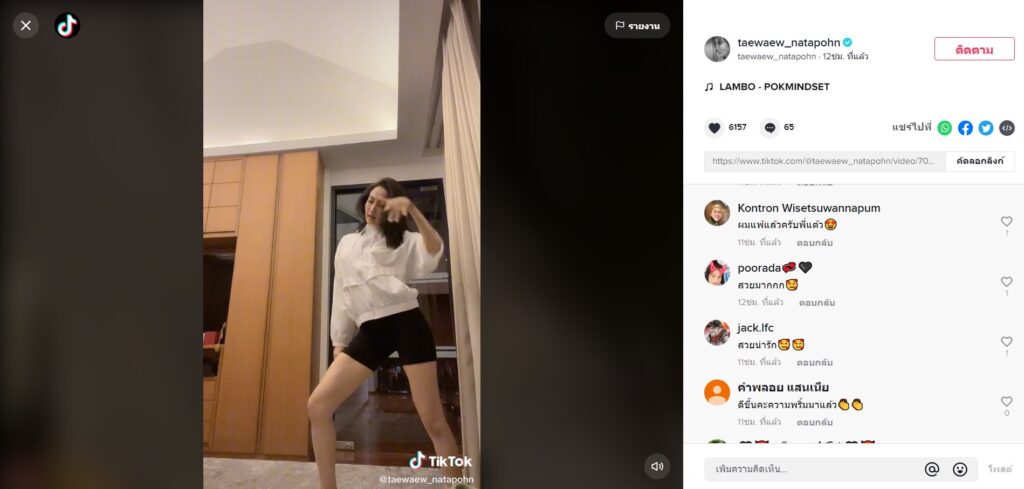This screenshot has width=1024, height=489.
Task: Share video to WhatsApp
Action: (944, 128)
